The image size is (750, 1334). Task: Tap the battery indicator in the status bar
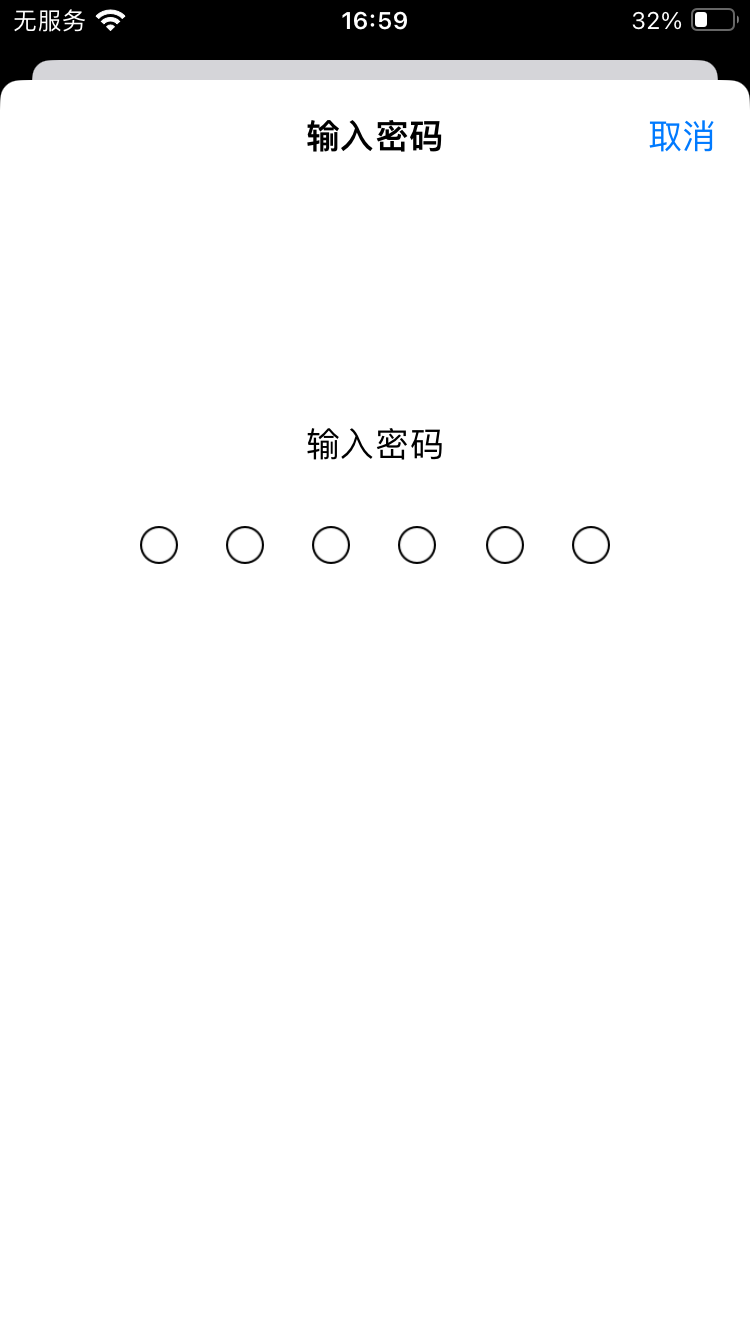[712, 18]
